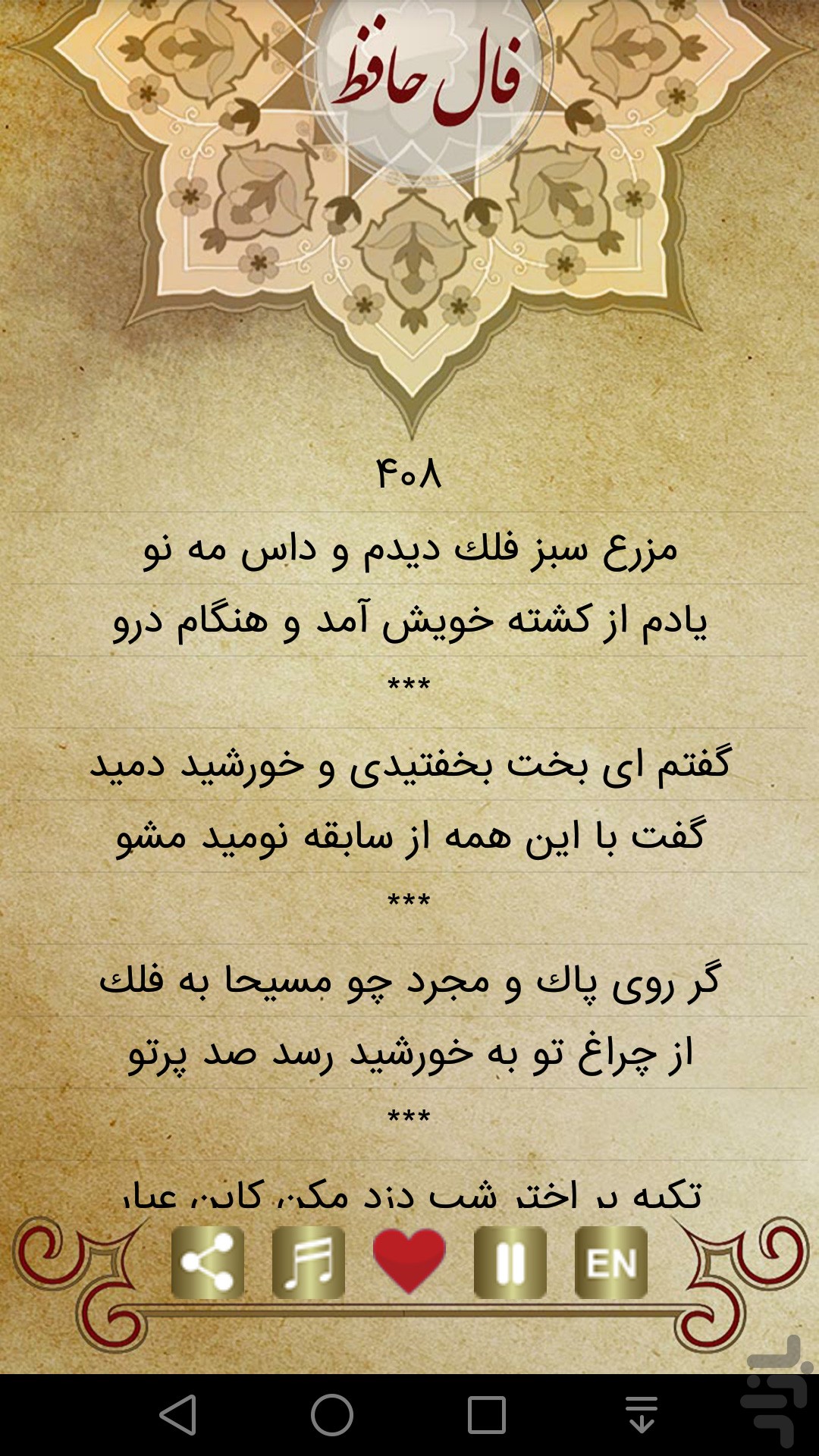This screenshot has width=819, height=1456.
Task: Go back using system back button
Action: (x=179, y=1415)
